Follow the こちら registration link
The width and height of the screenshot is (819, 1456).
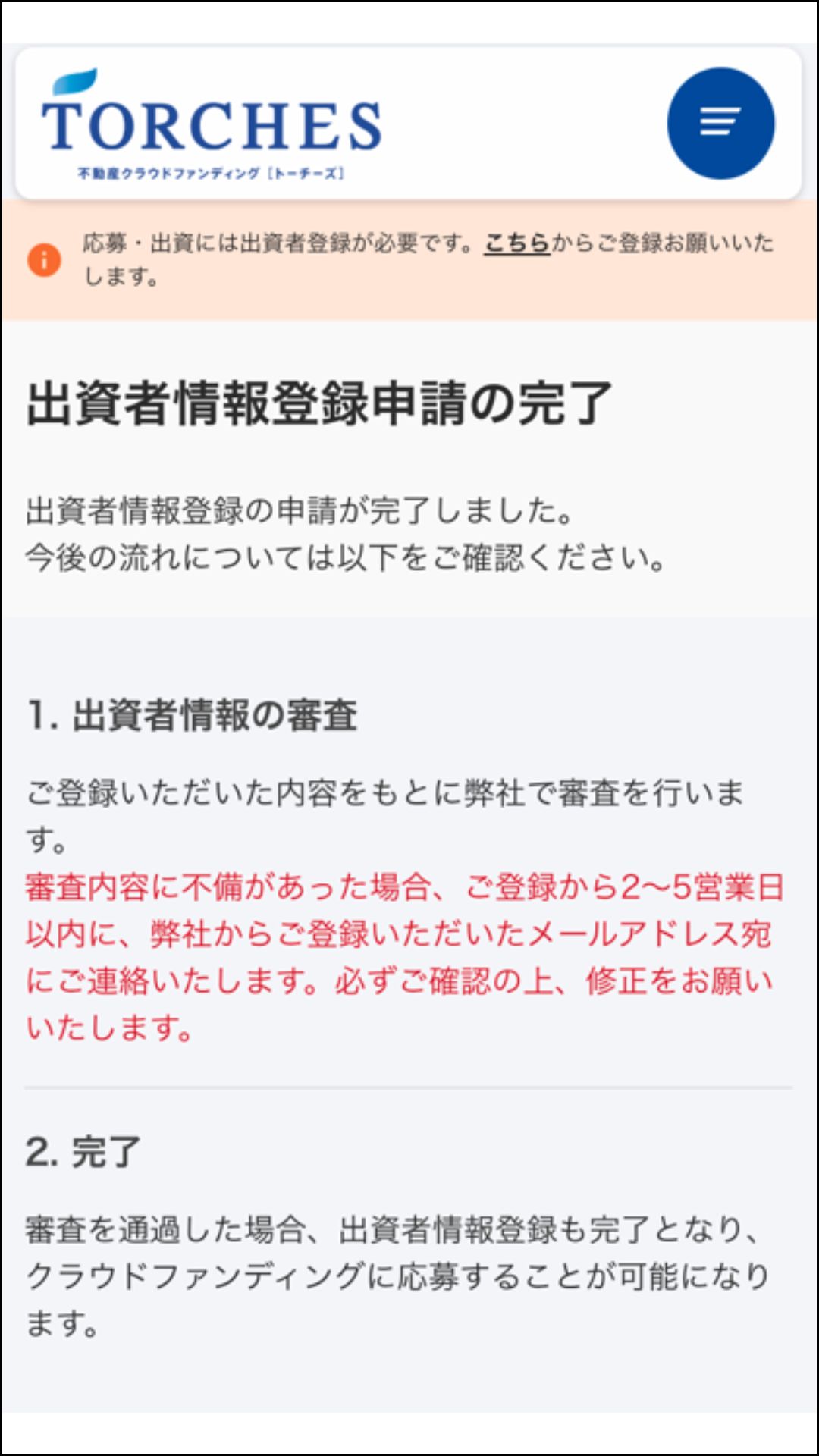click(x=516, y=243)
